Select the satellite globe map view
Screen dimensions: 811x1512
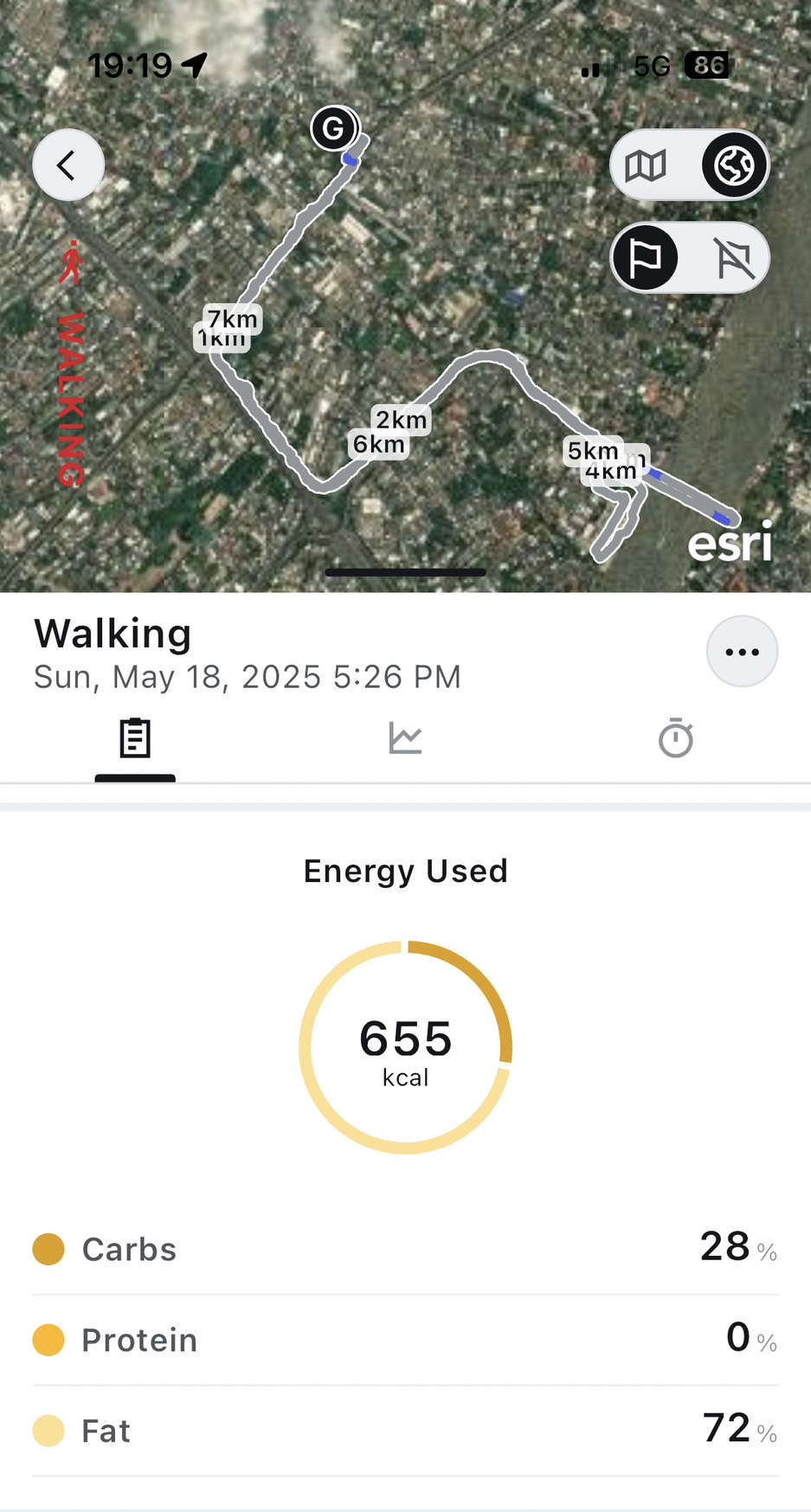pyautogui.click(x=734, y=165)
